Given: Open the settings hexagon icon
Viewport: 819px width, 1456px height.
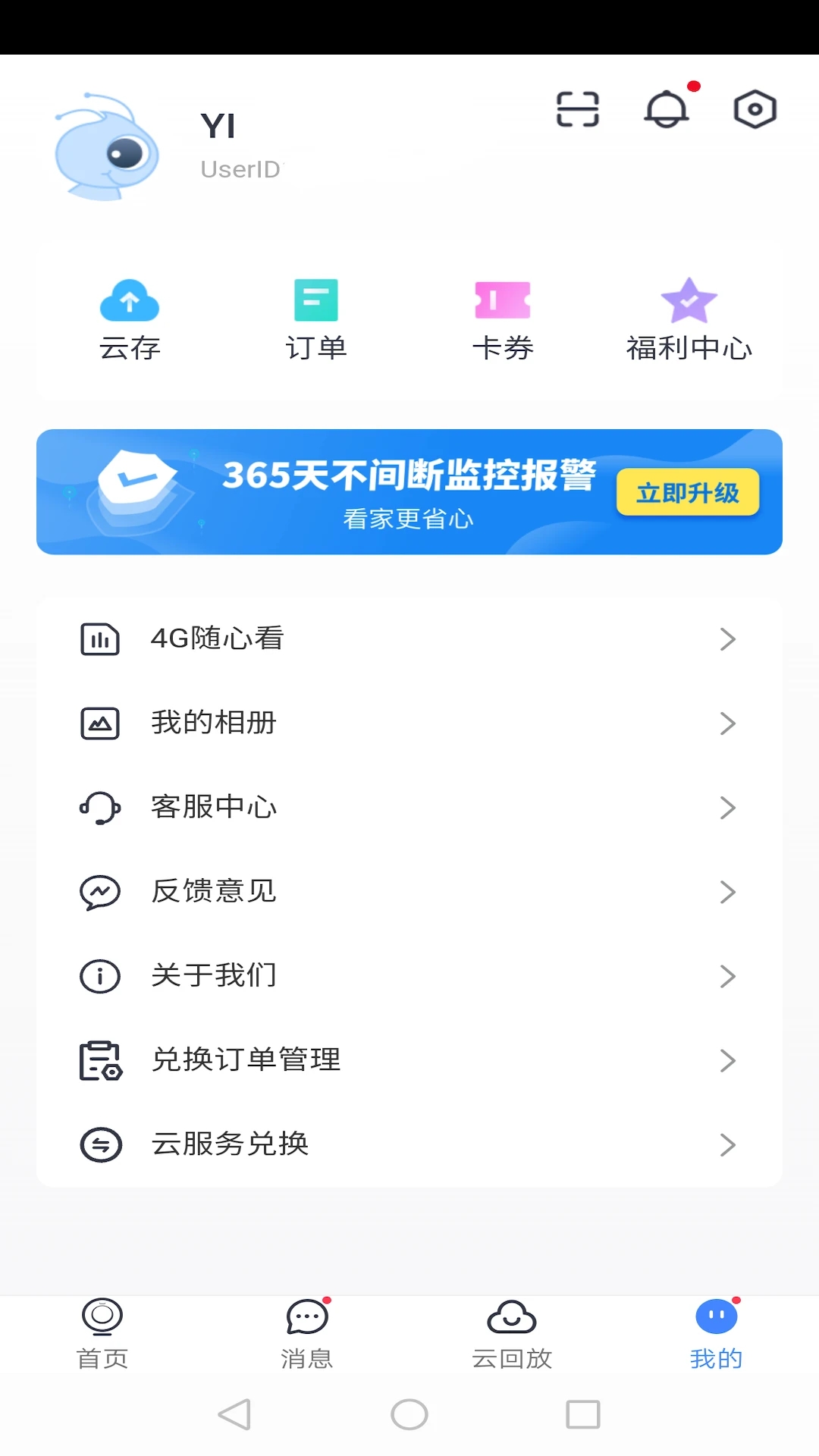Looking at the screenshot, I should (x=755, y=109).
